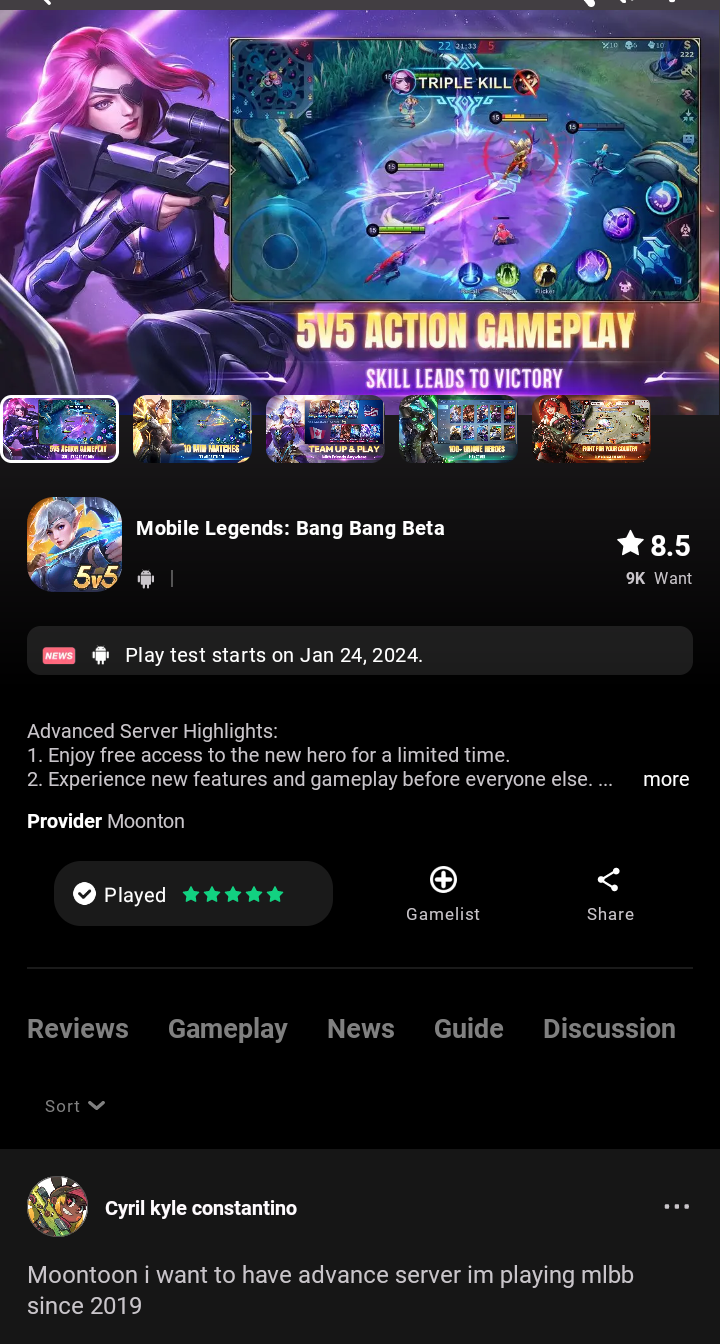View the second 10 min matches thumbnail
720x1344 pixels.
click(192, 429)
